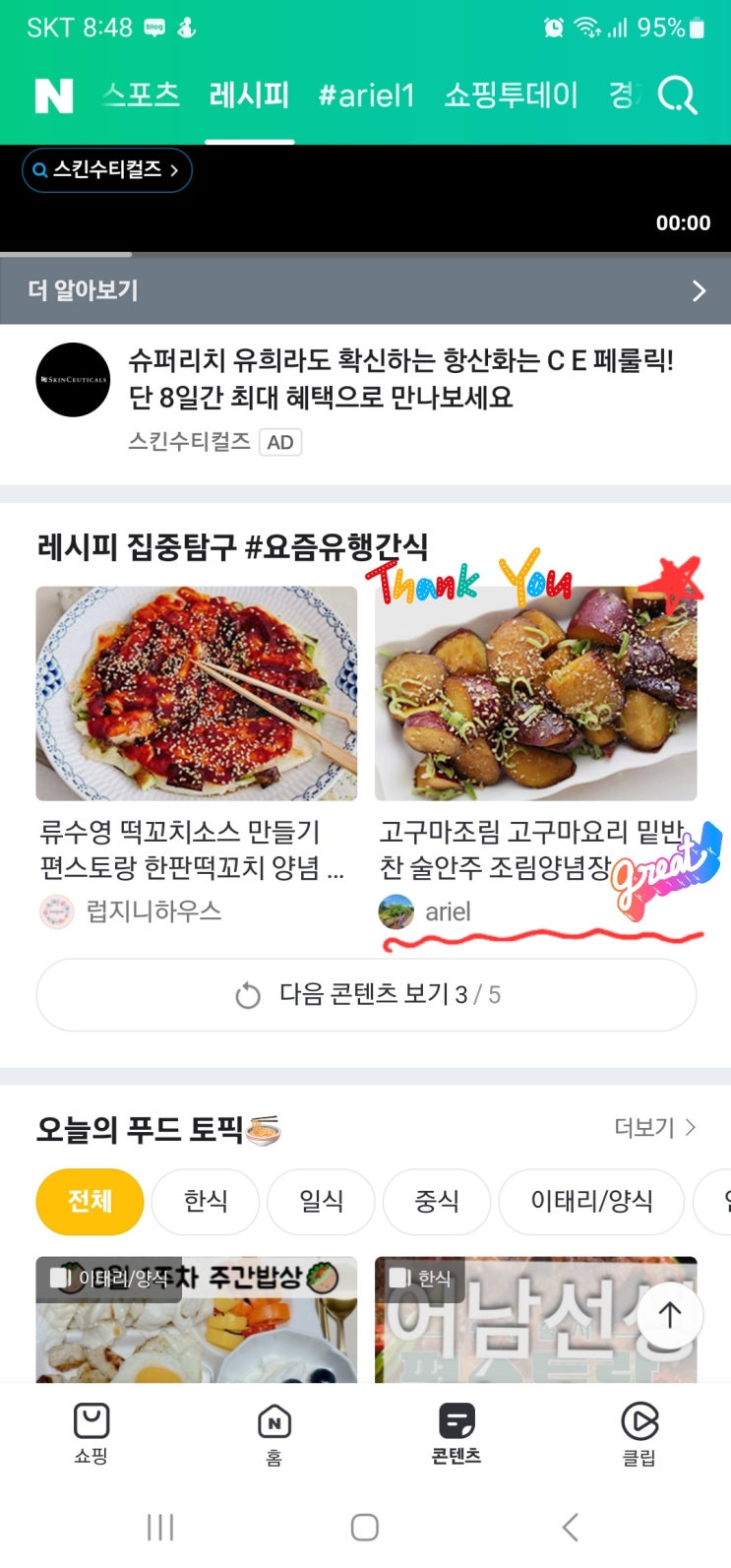Switch to the 스포츠 tab

point(142,95)
